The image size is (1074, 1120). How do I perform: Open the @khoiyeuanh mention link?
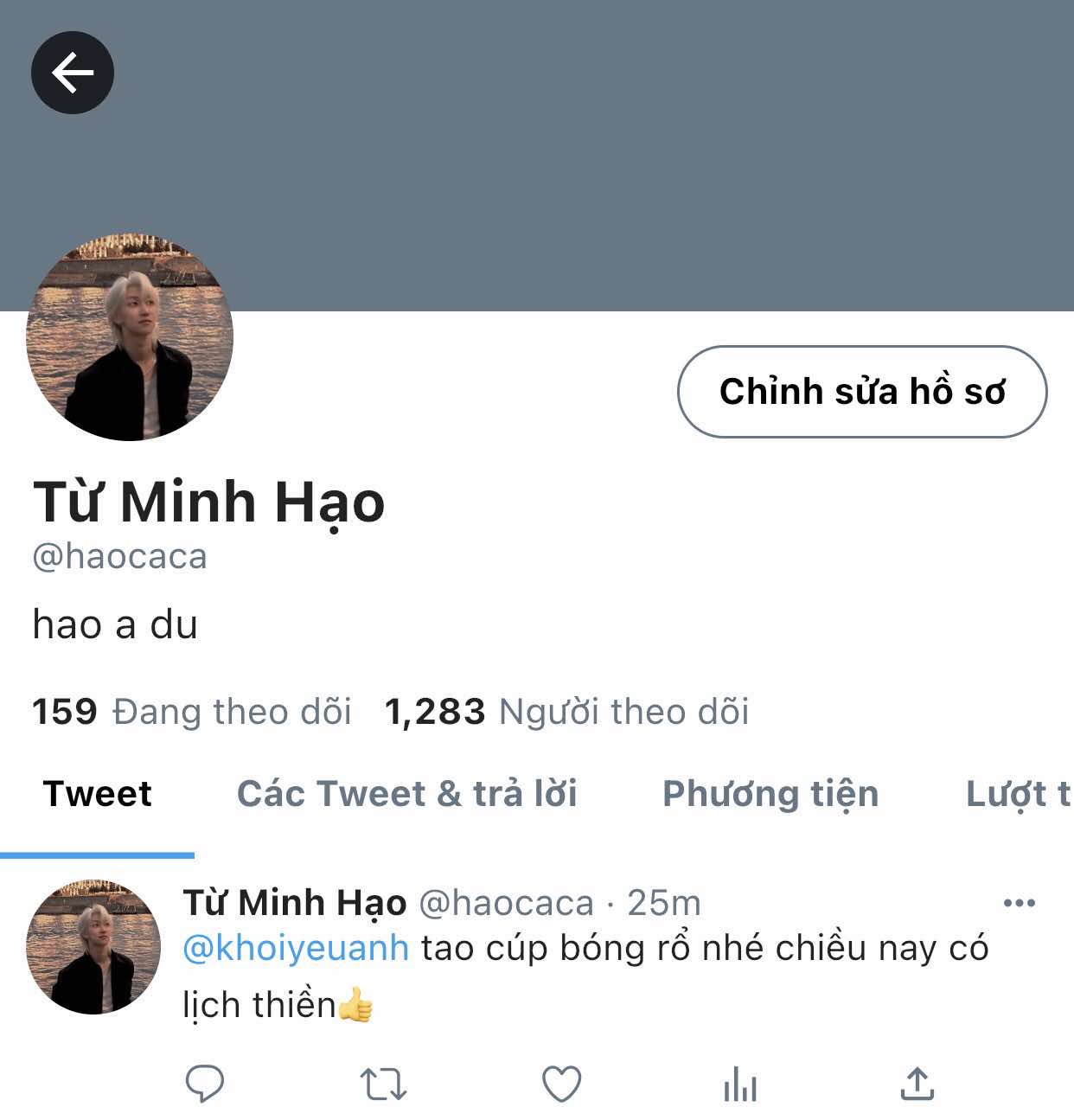click(x=296, y=948)
